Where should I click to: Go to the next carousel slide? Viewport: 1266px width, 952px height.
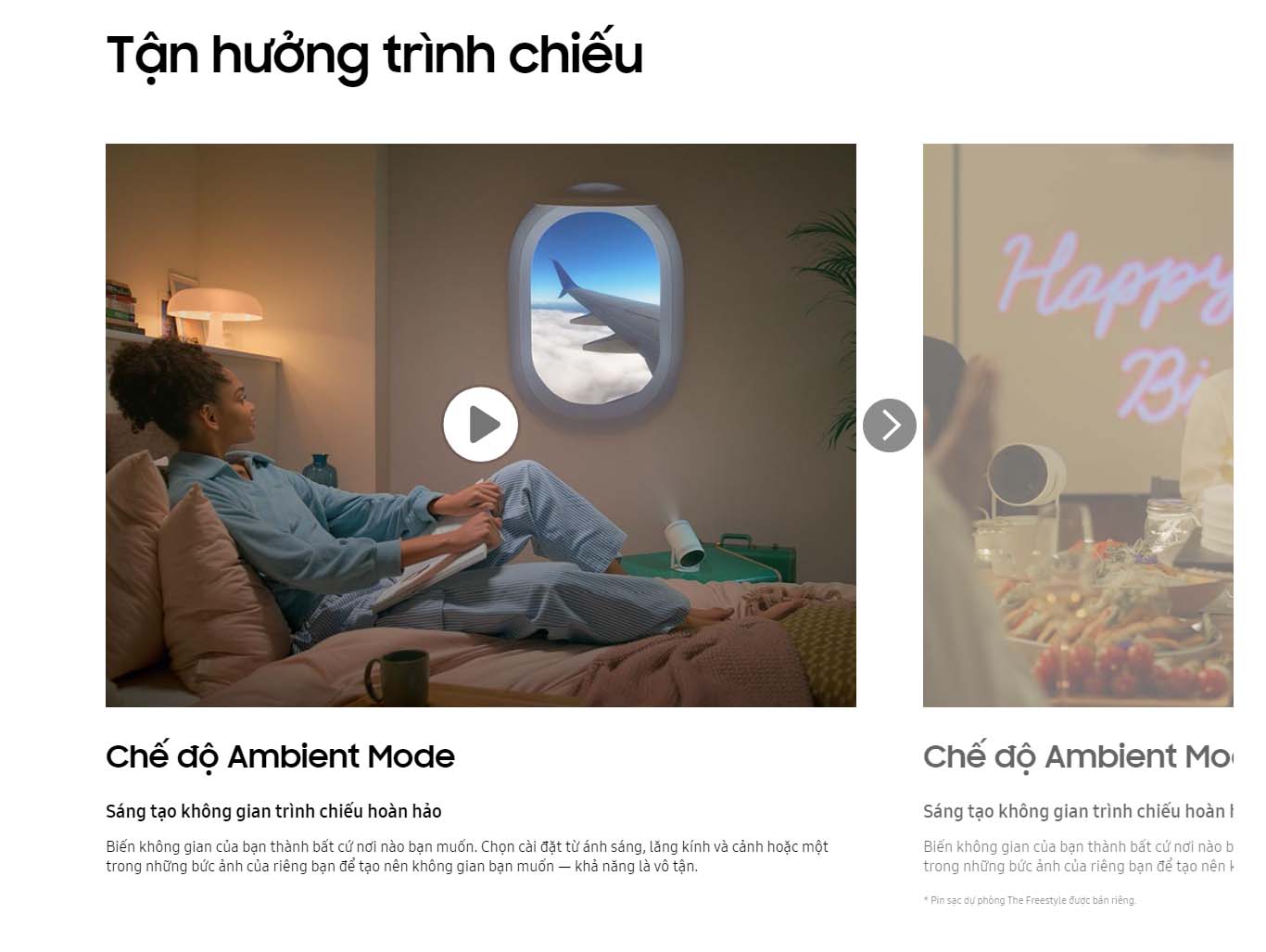pos(890,425)
